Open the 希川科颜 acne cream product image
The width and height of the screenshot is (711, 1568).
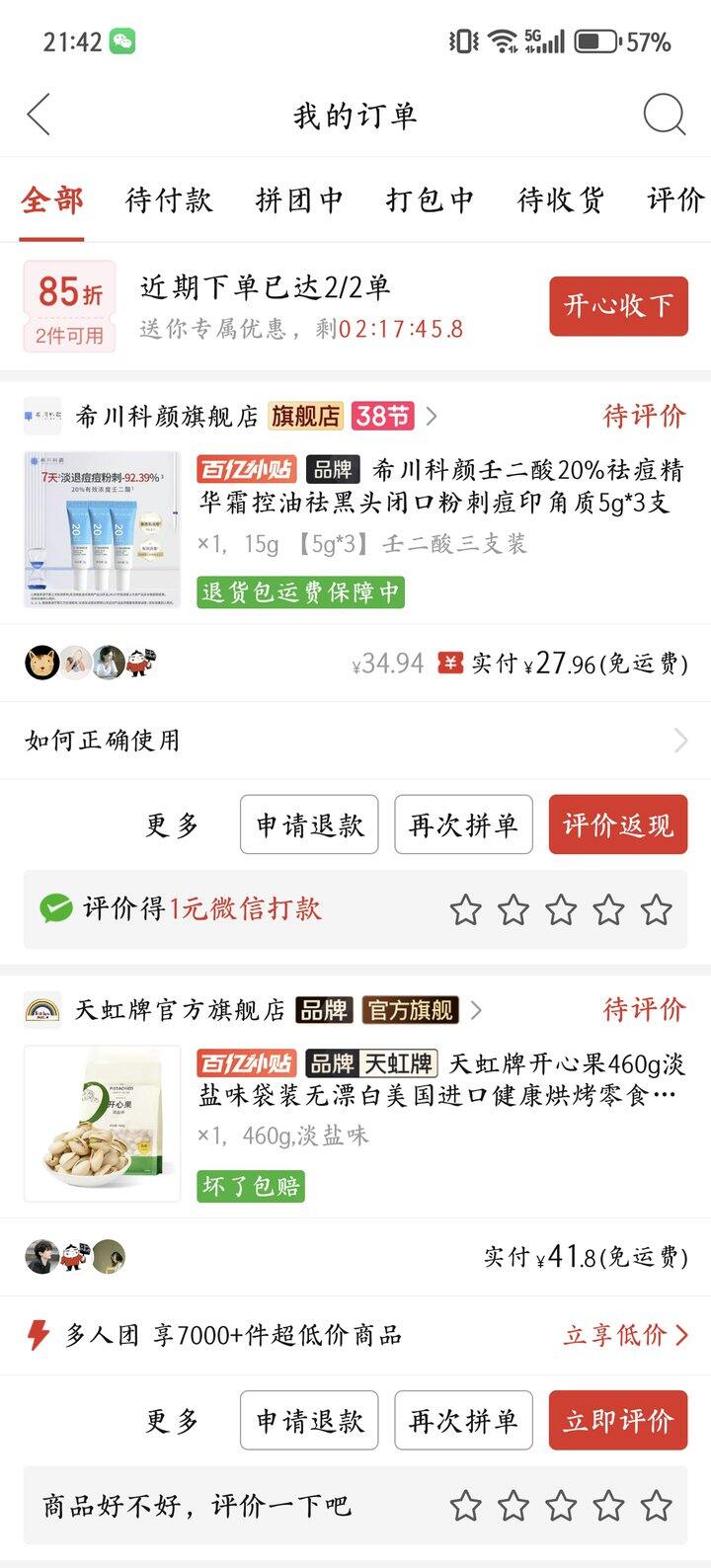[103, 529]
